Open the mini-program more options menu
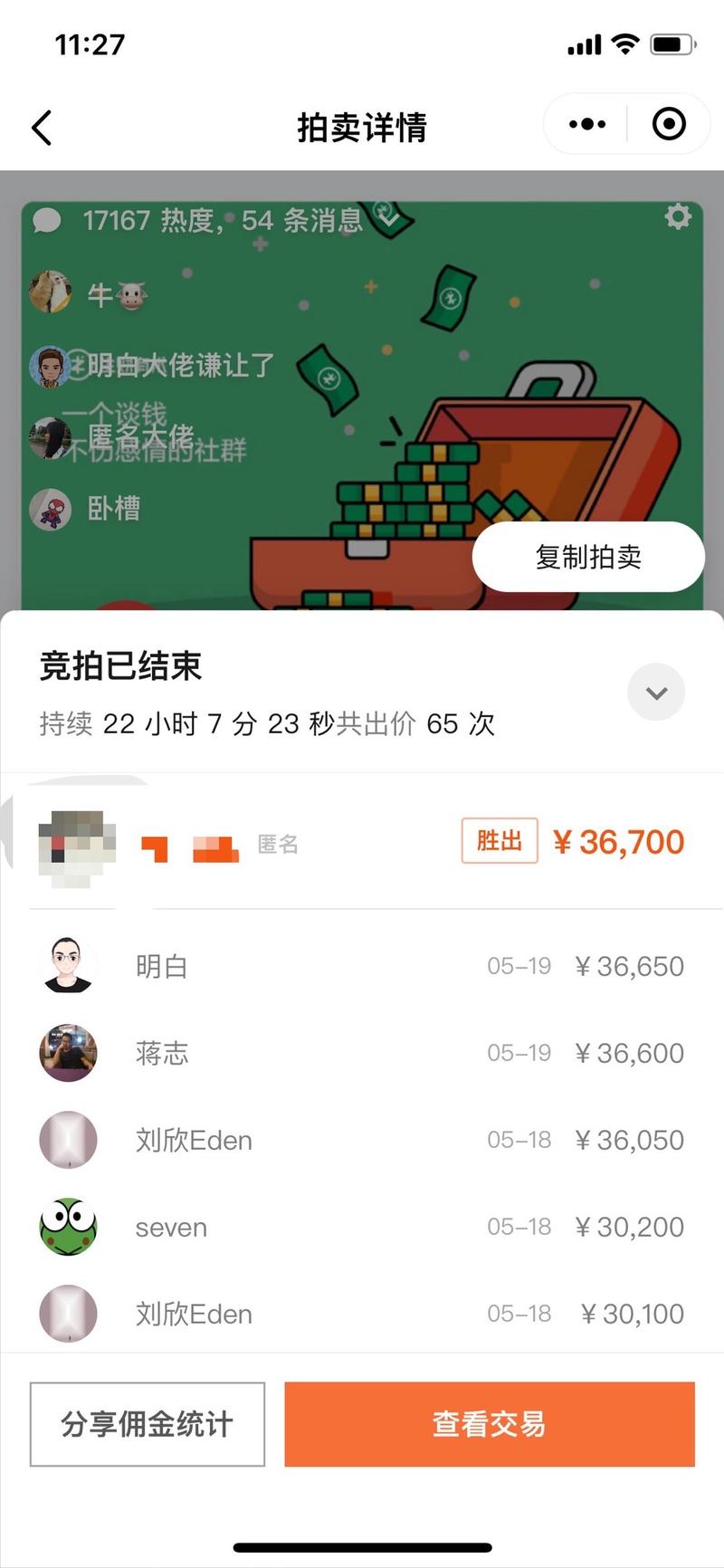 point(586,124)
